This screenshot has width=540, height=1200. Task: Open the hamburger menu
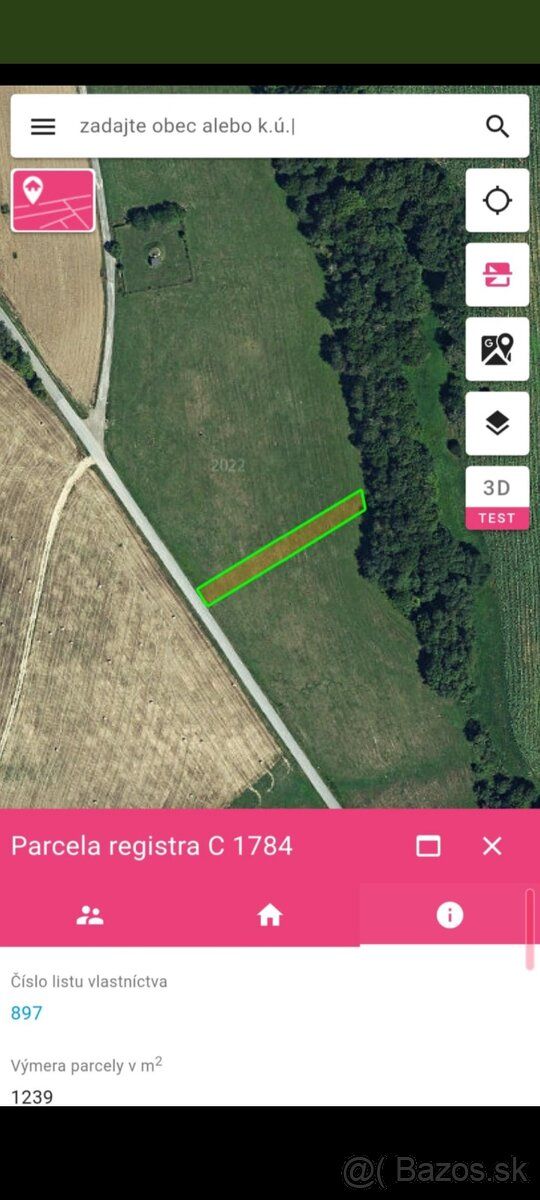point(43,126)
